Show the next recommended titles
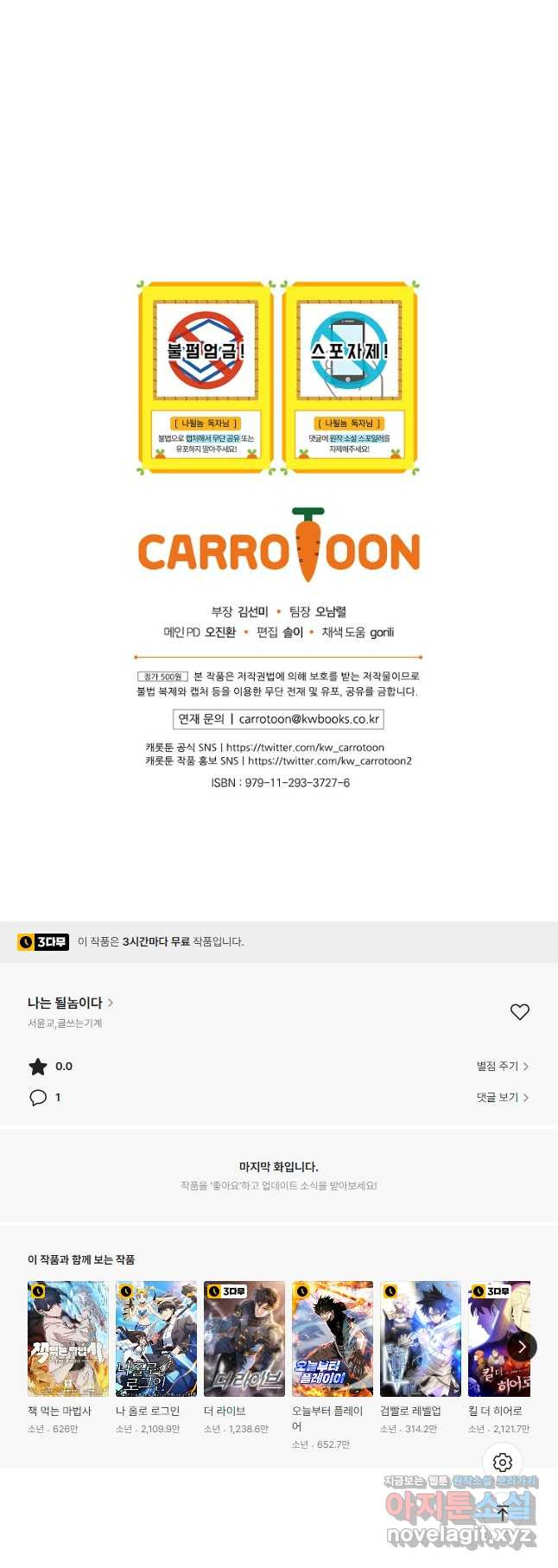Viewport: 558px width, 1568px height. [x=522, y=1347]
